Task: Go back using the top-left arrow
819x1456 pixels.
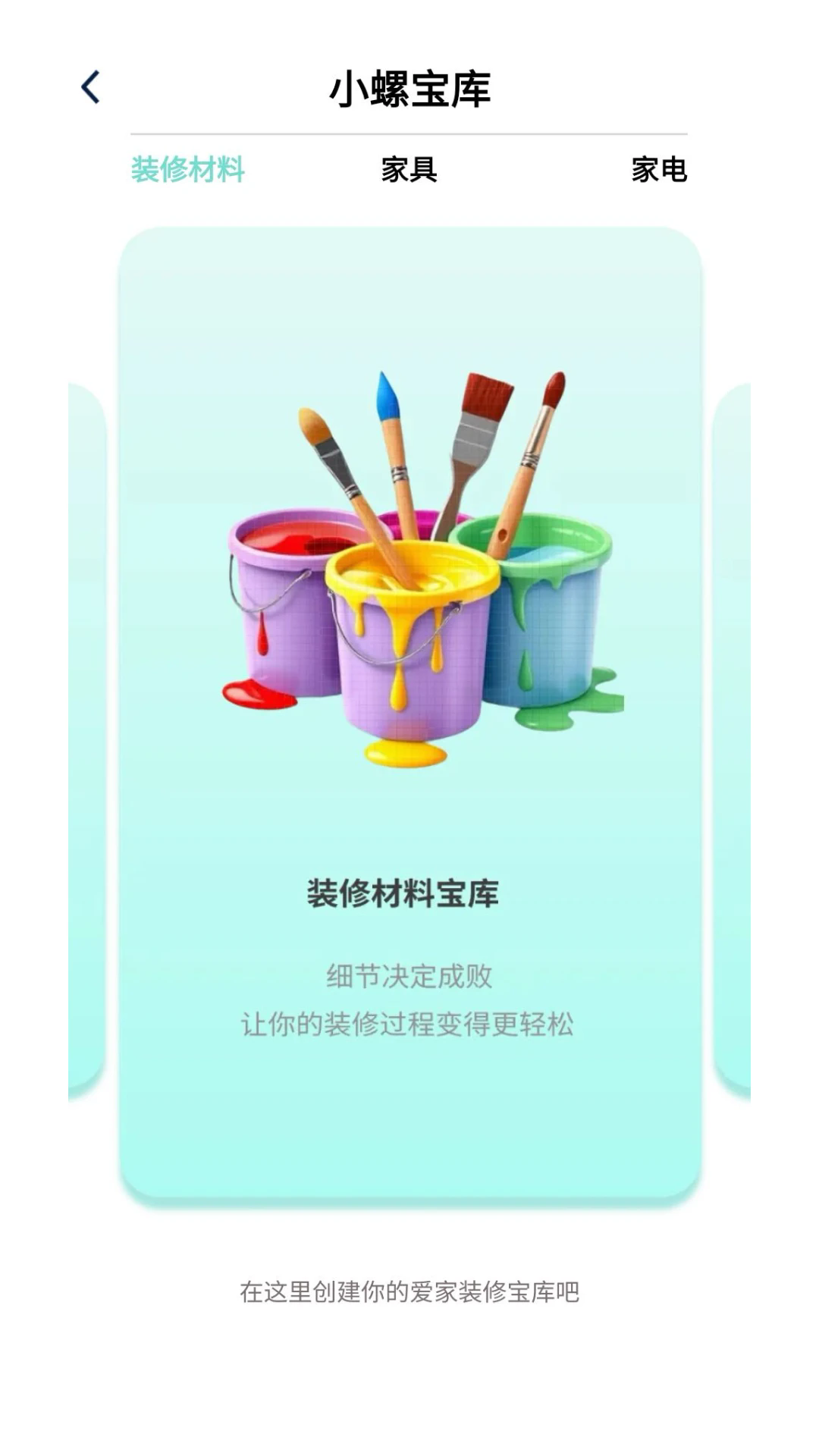Action: [91, 87]
